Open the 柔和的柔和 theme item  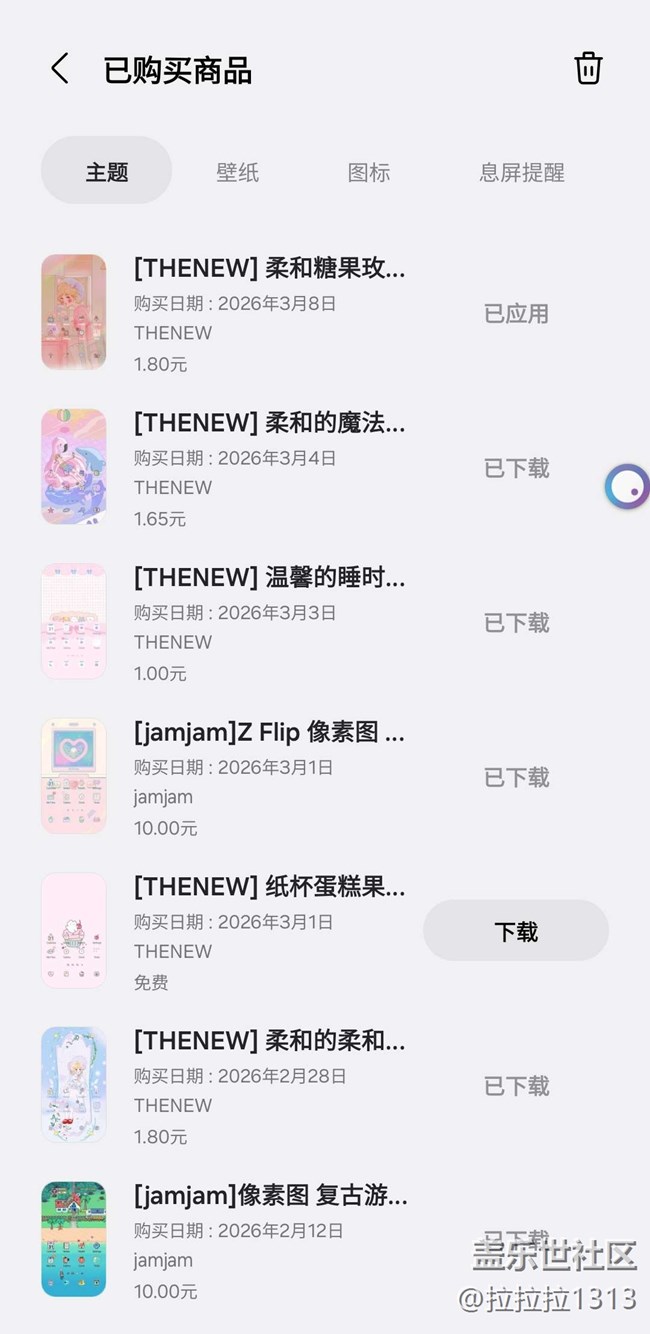[269, 1042]
